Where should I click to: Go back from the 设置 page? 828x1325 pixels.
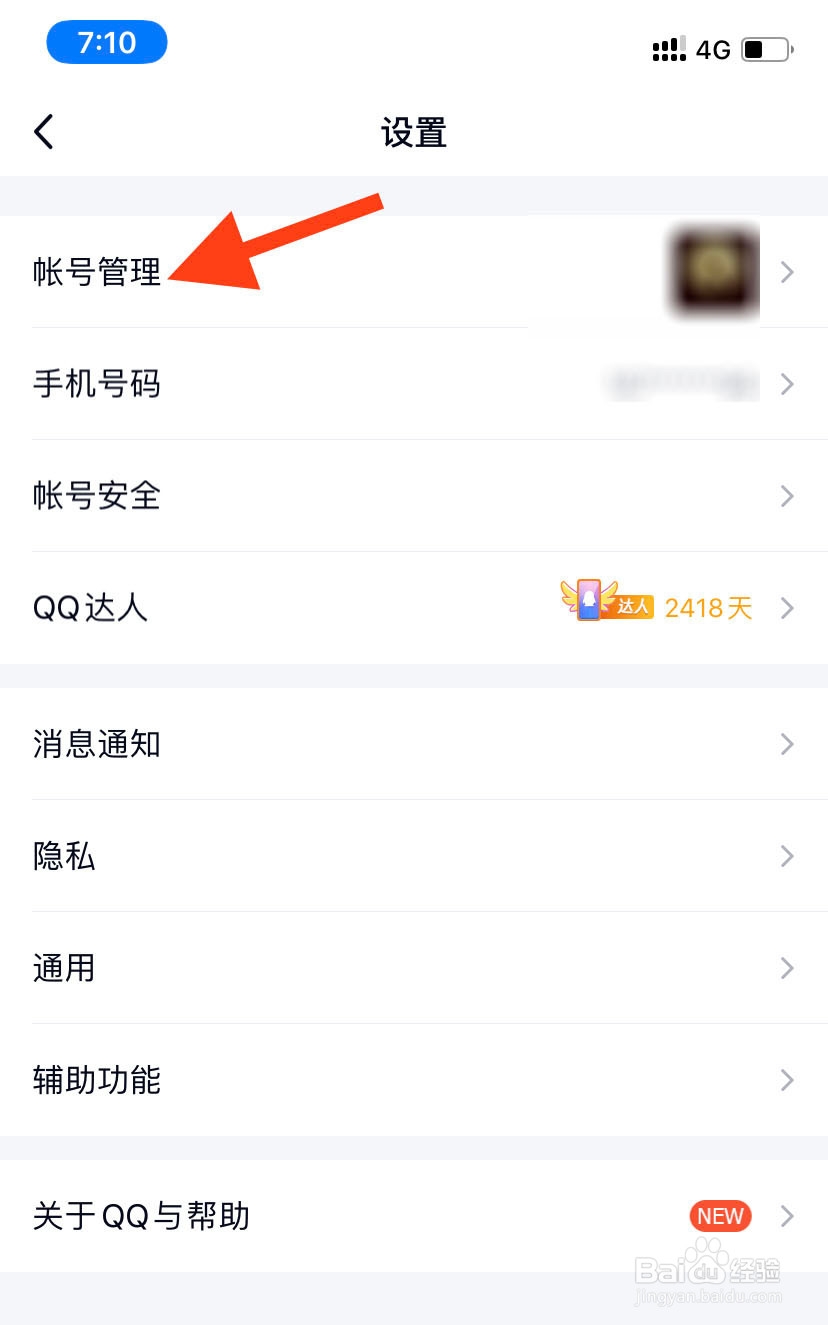coord(44,132)
